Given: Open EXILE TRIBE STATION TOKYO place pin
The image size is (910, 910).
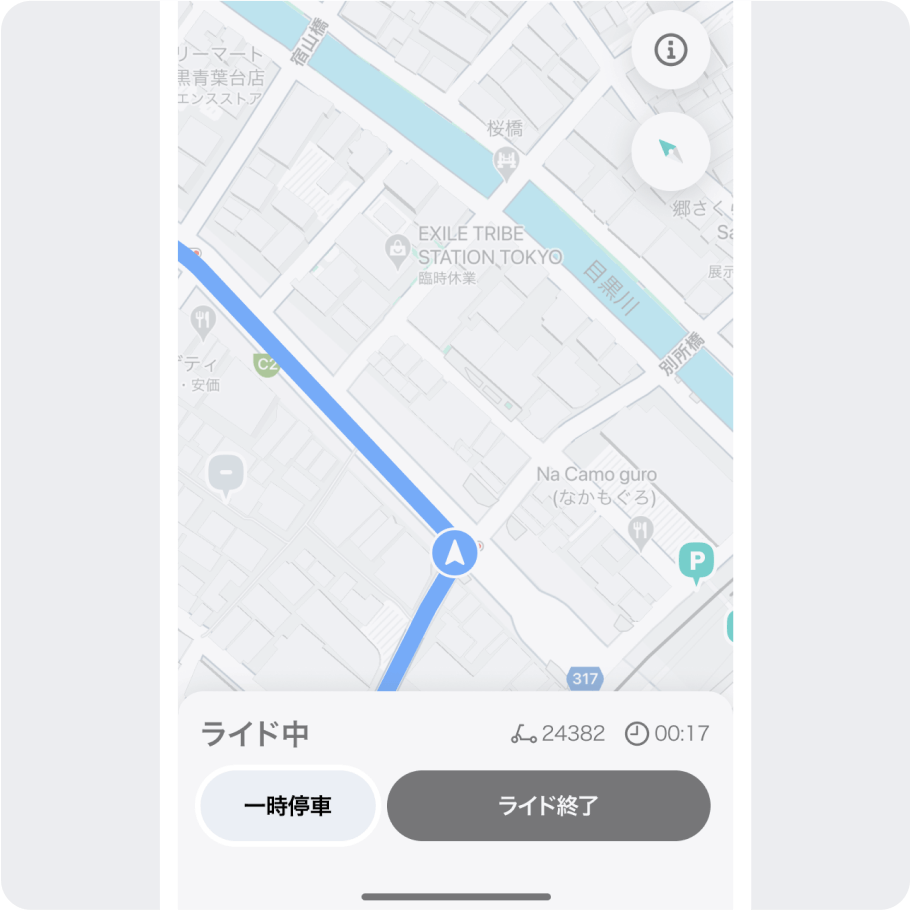Looking at the screenshot, I should click(x=399, y=247).
